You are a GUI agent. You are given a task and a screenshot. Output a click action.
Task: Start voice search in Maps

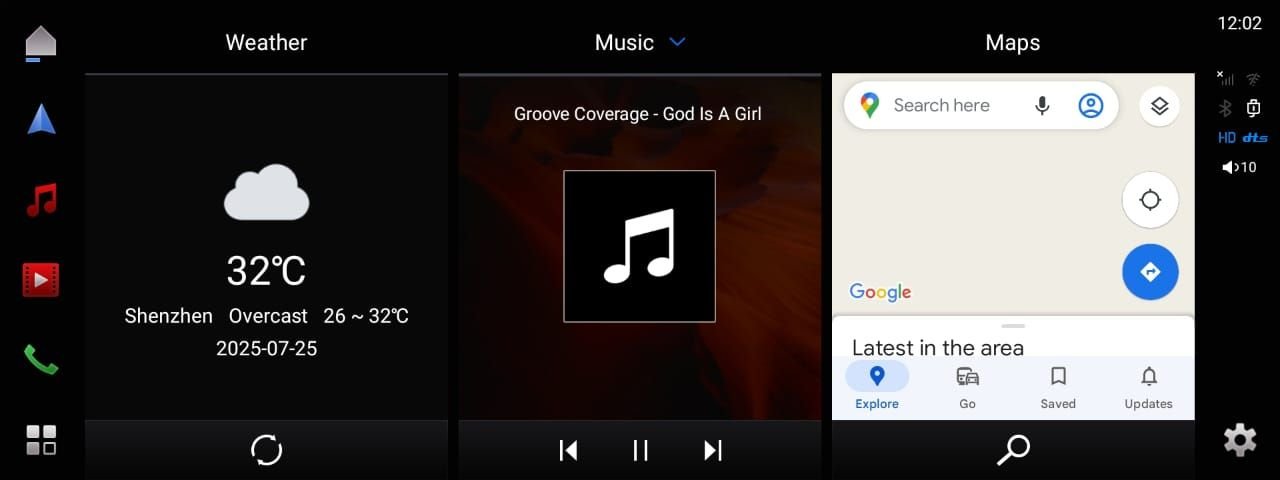[x=1042, y=105]
